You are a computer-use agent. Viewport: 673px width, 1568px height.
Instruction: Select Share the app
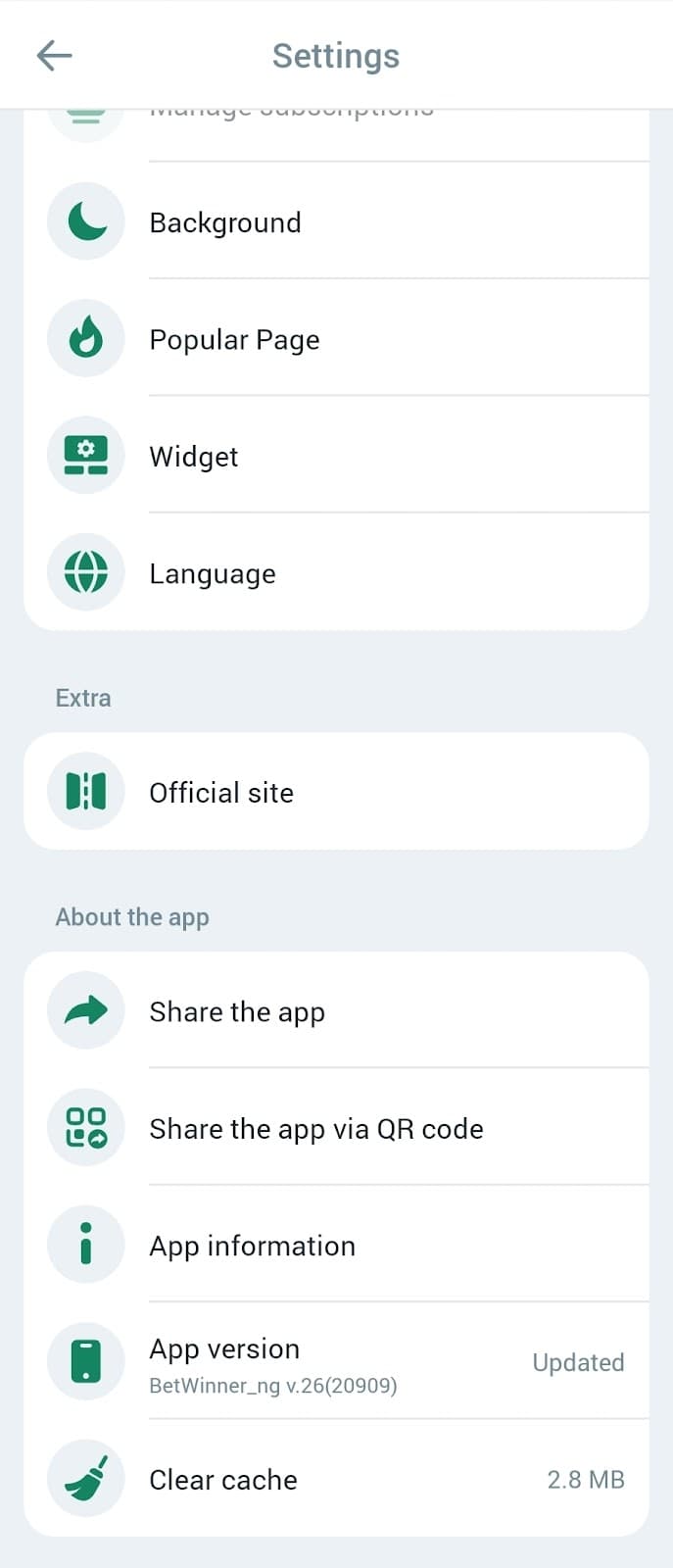[237, 1011]
